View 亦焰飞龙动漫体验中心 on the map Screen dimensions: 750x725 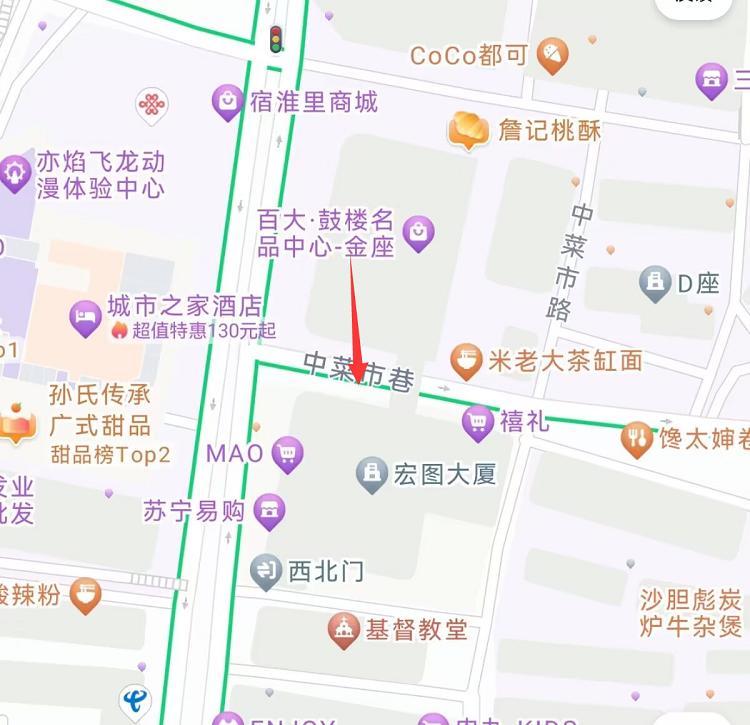click(15, 174)
